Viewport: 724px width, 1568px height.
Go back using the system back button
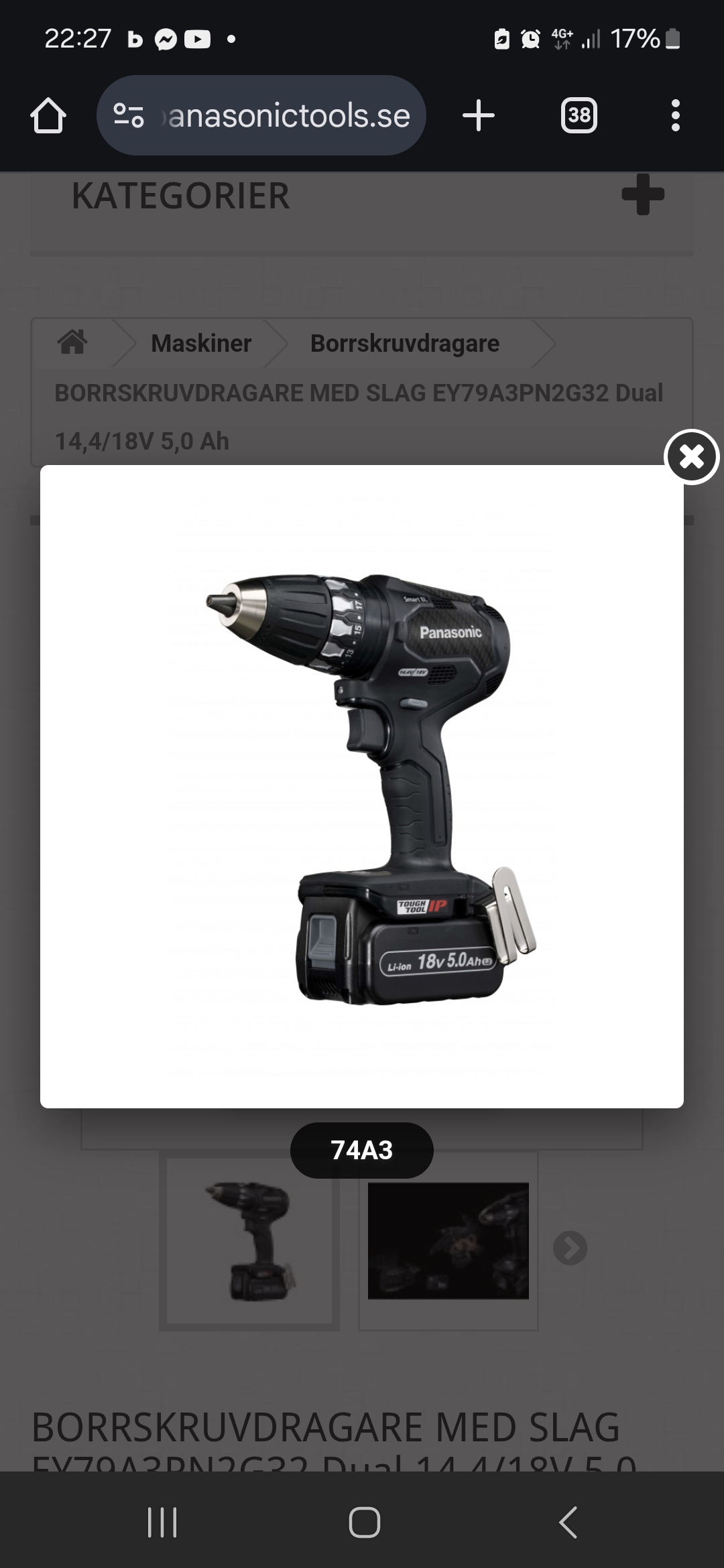tap(568, 1522)
